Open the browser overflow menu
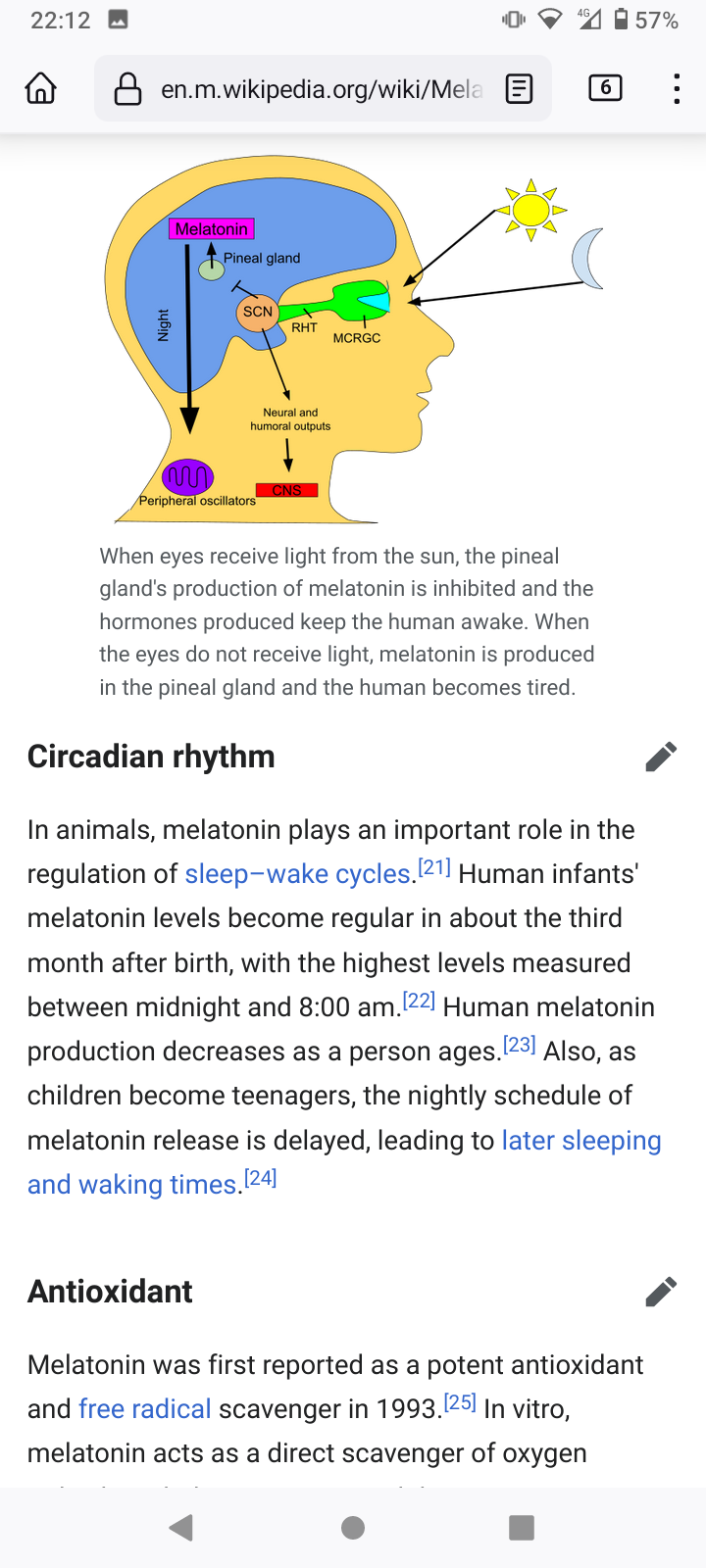The width and height of the screenshot is (706, 1568). click(x=676, y=88)
